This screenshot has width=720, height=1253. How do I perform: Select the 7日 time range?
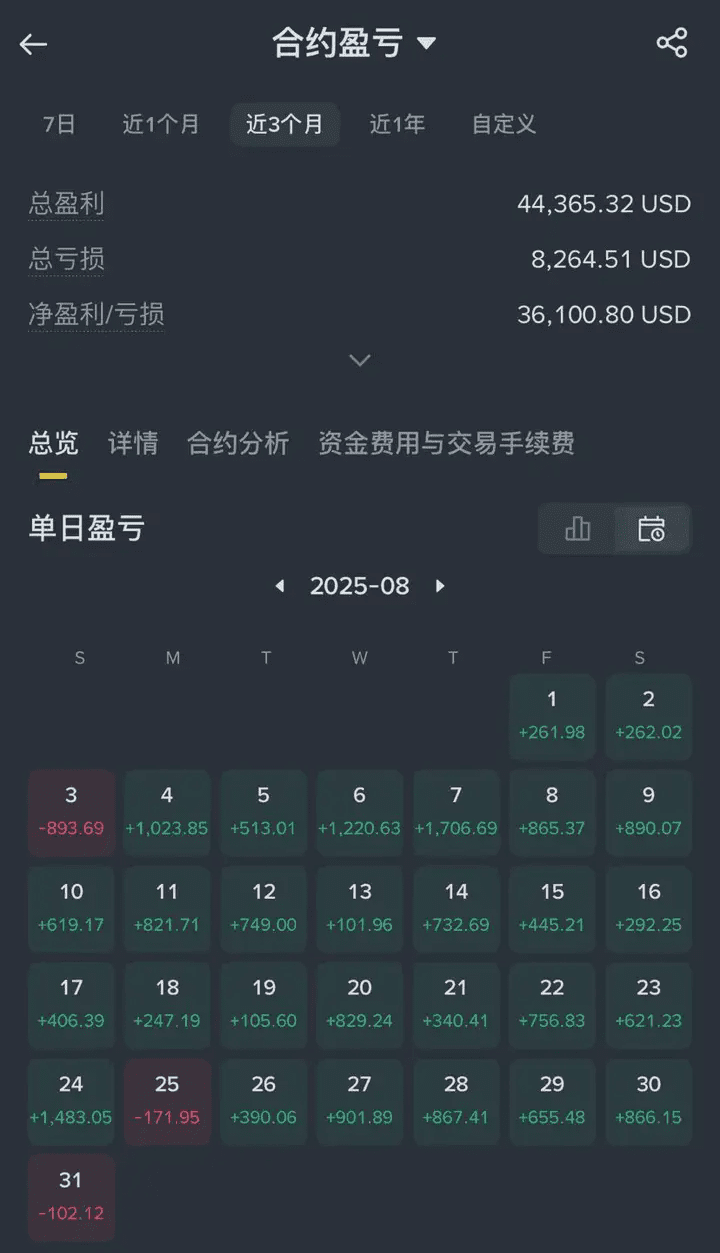coord(59,124)
